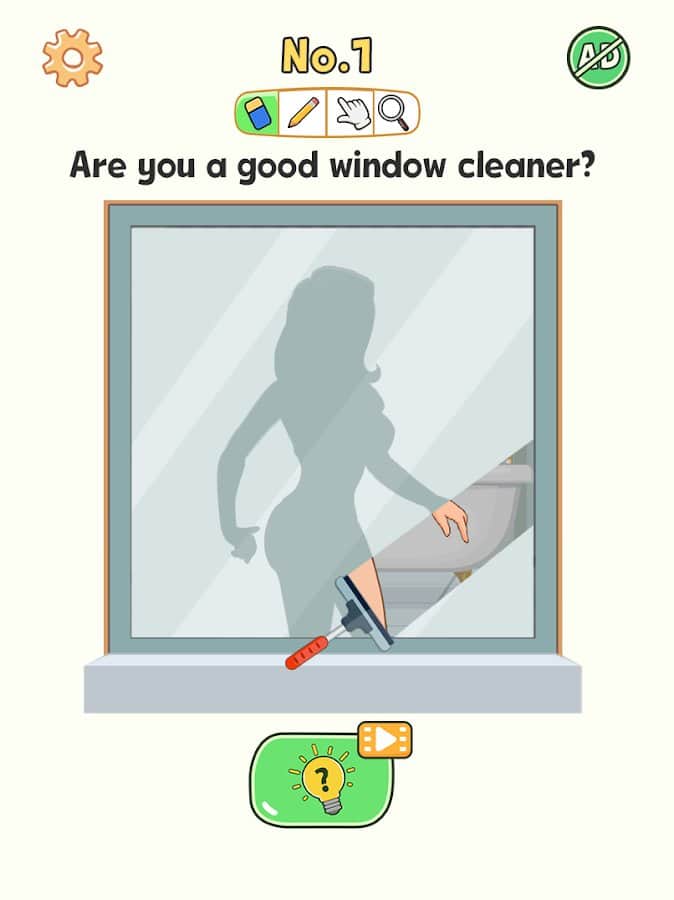This screenshot has height=900, width=674.
Task: Open the settings gear
Action: coord(72,57)
